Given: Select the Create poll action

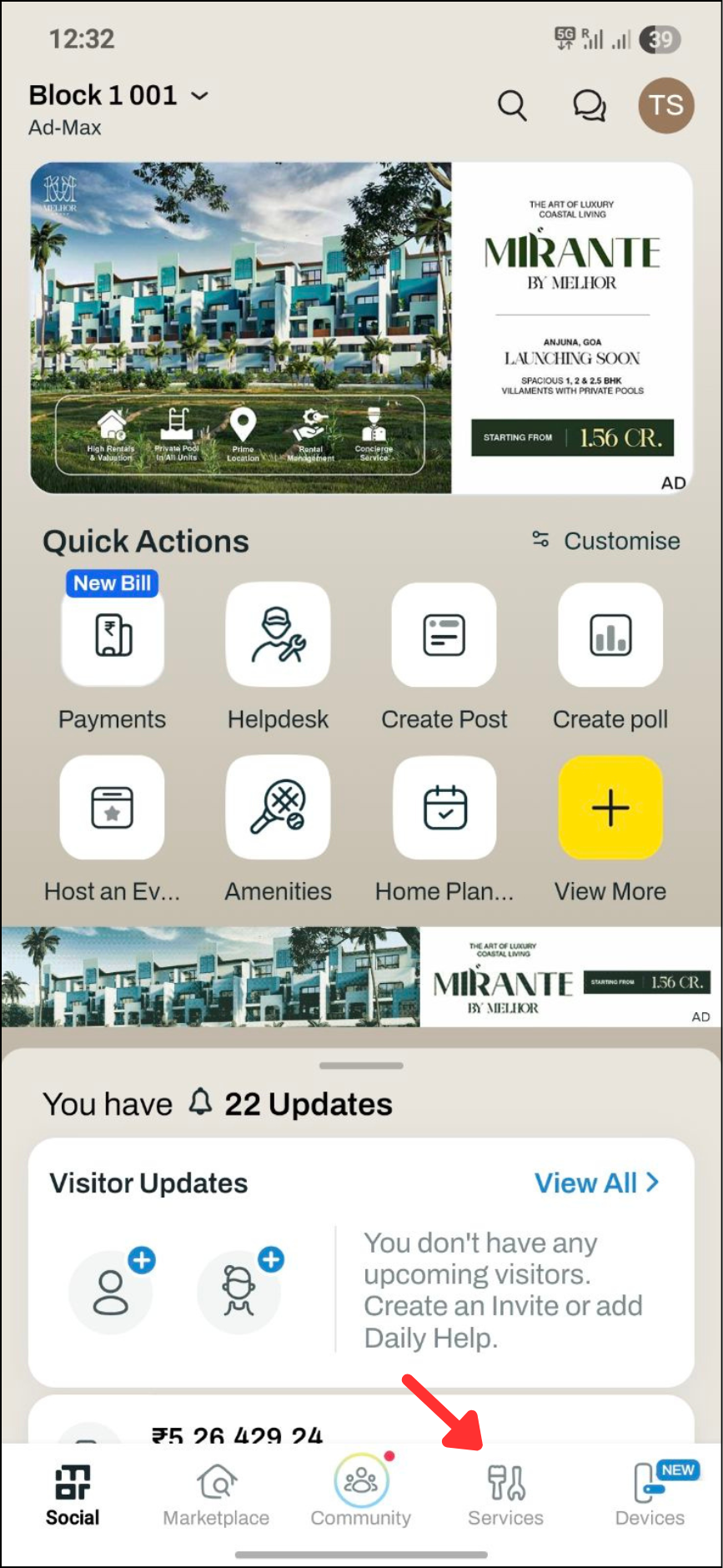Looking at the screenshot, I should click(610, 636).
